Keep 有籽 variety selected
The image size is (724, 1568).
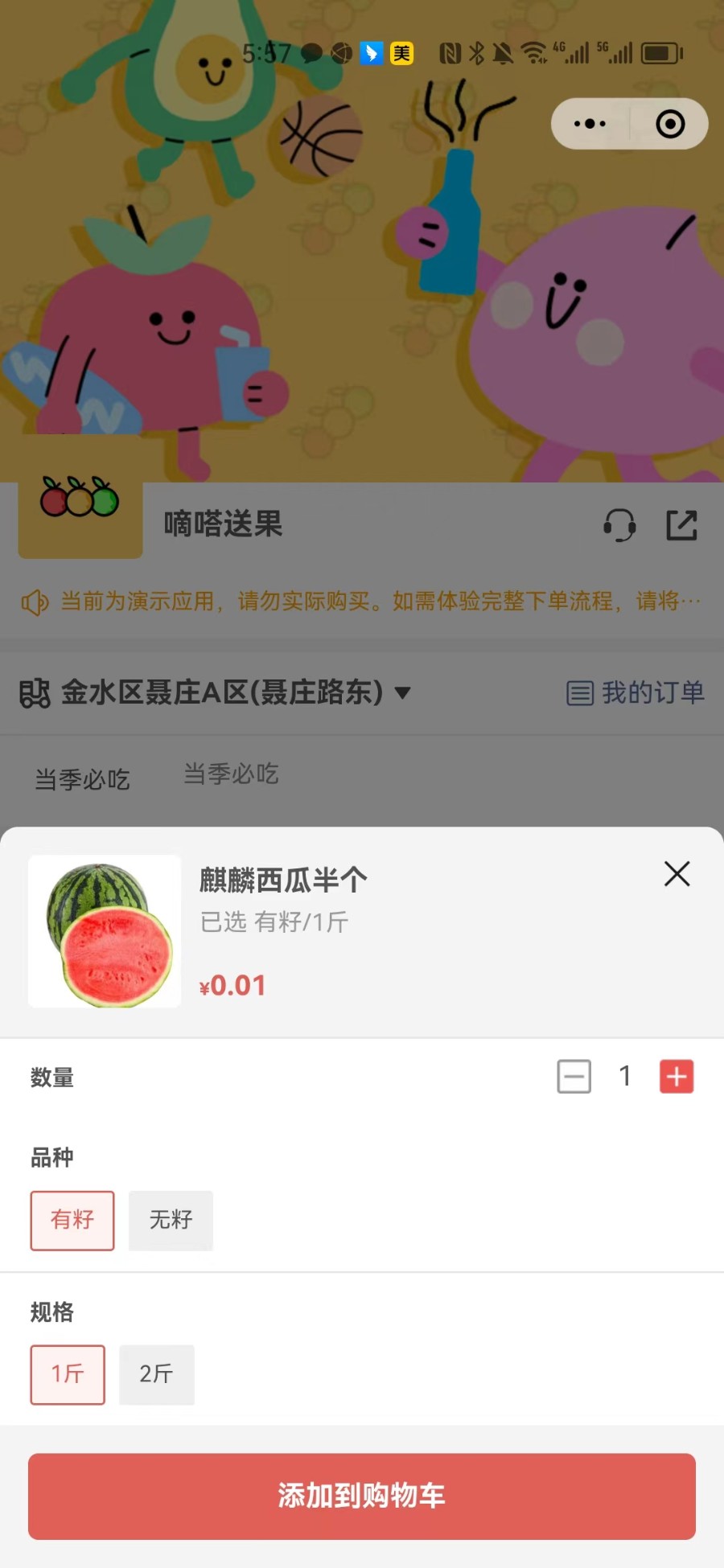click(x=72, y=1221)
